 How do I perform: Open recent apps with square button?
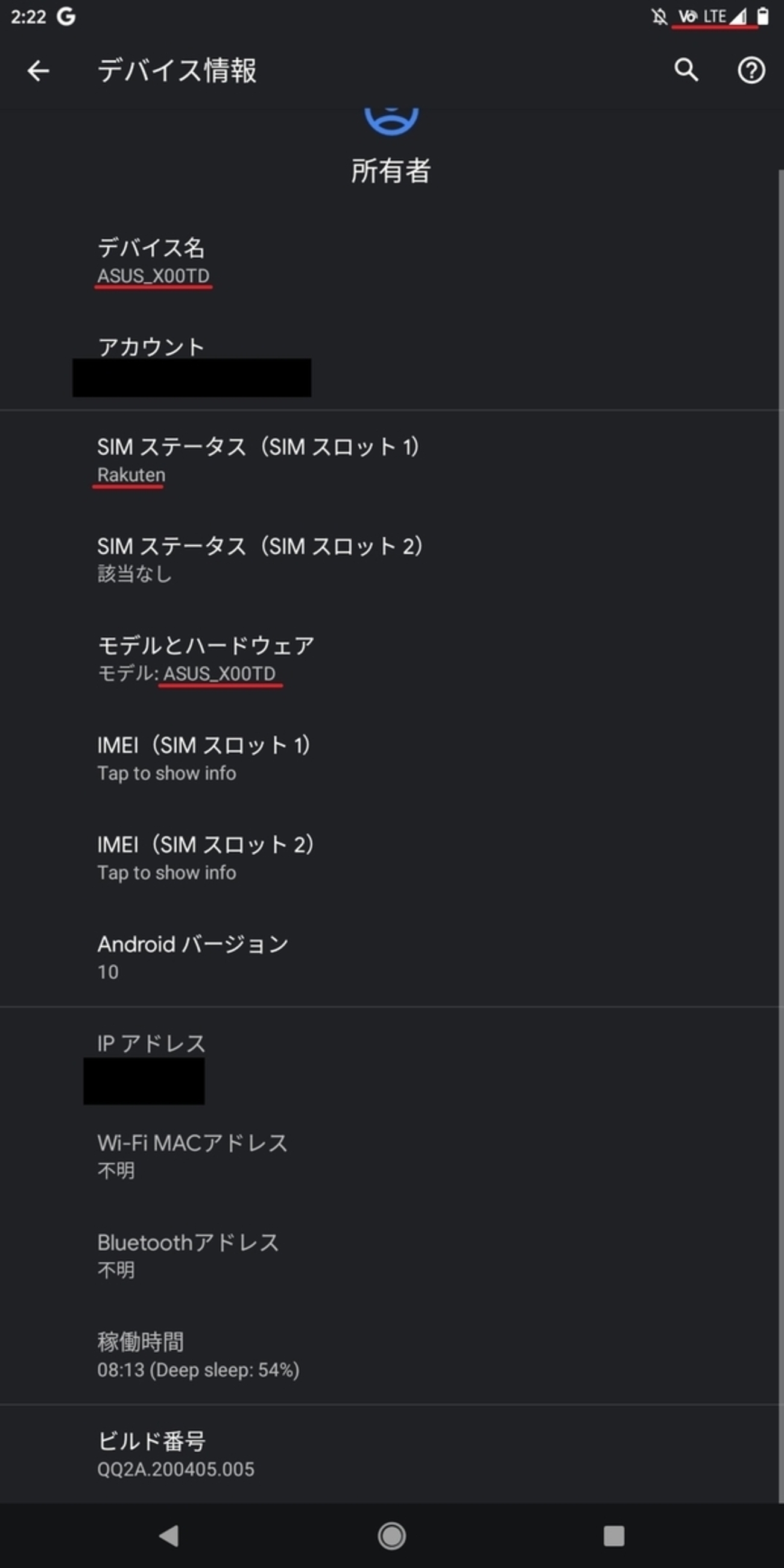613,1535
